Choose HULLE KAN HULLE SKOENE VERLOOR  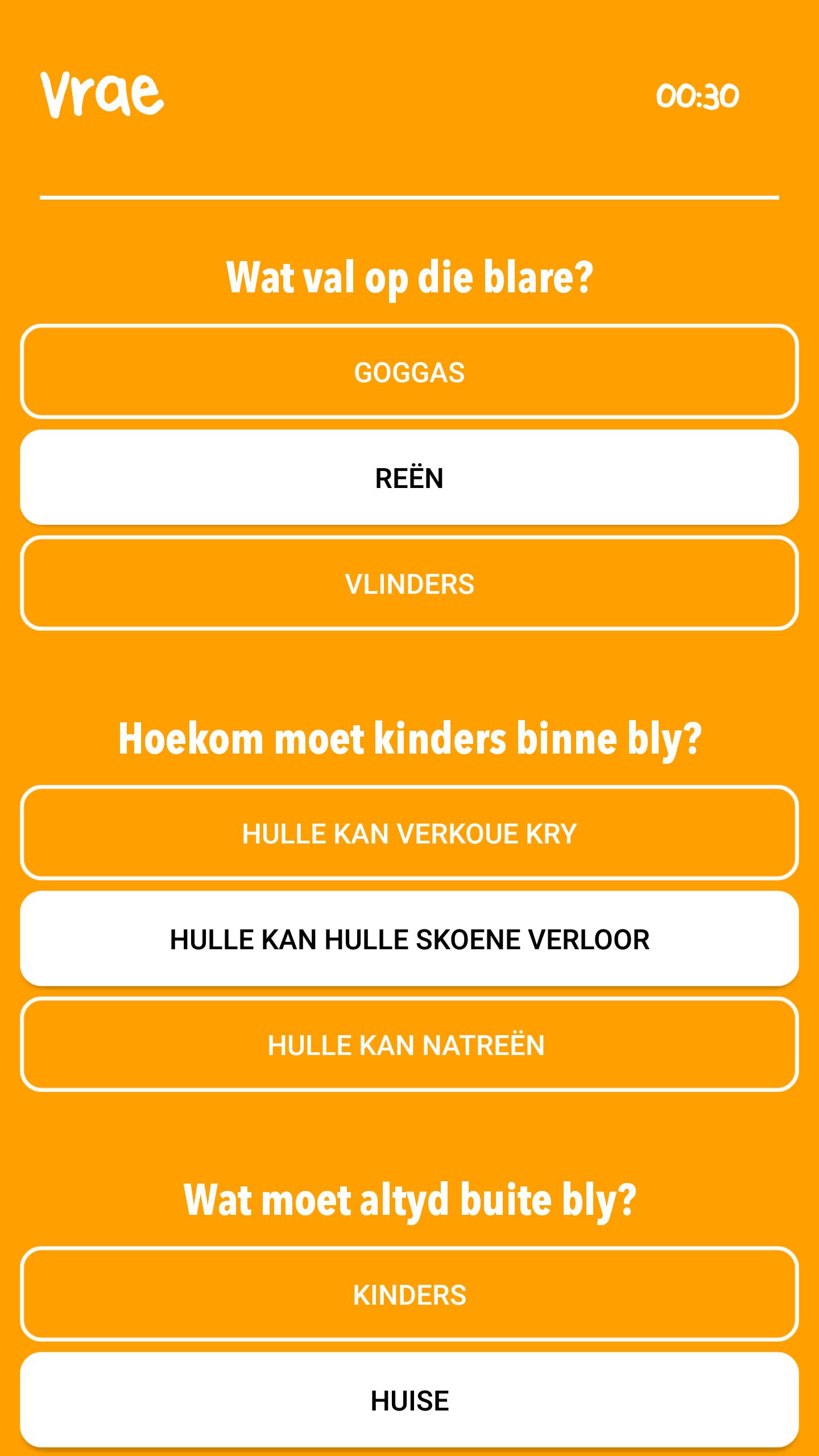point(409,939)
